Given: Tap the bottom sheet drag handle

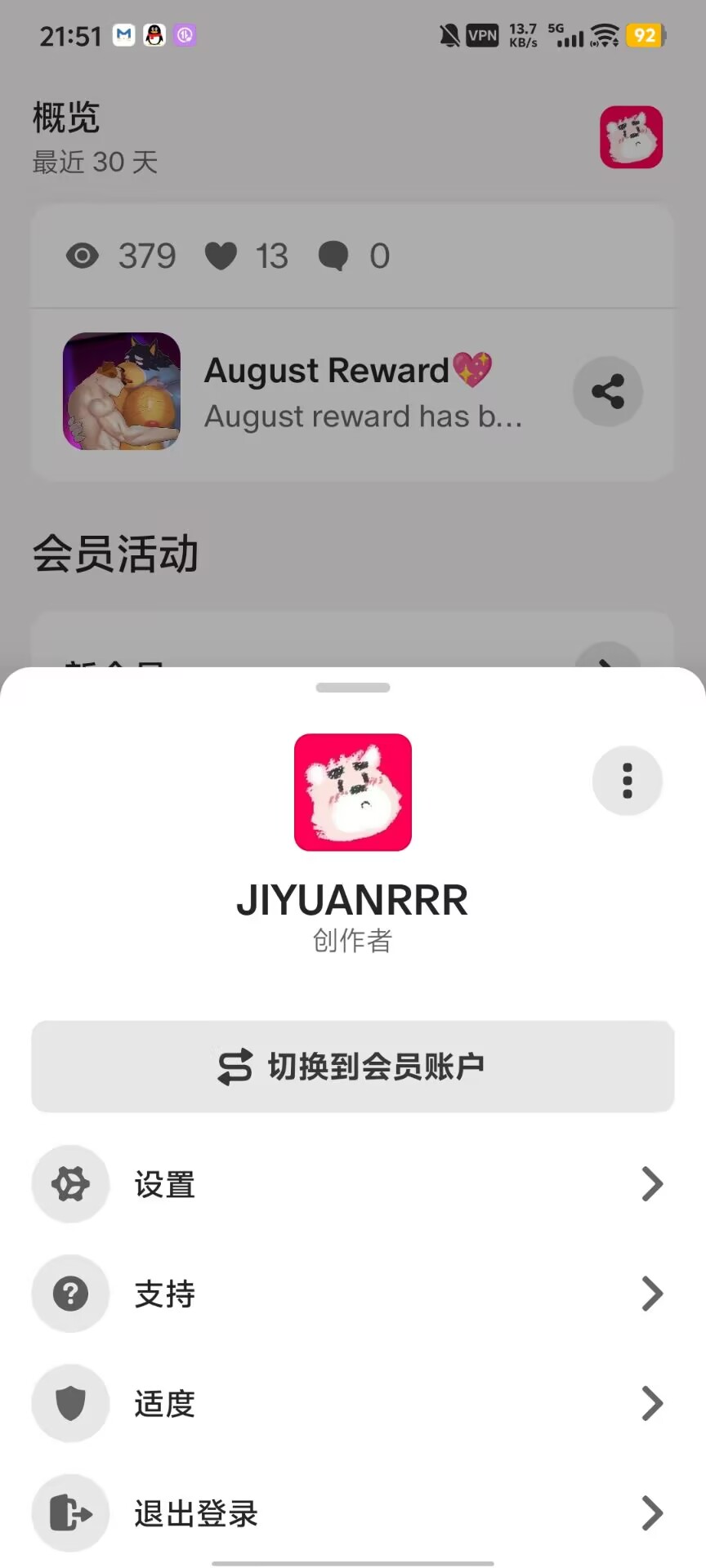Looking at the screenshot, I should tap(353, 688).
